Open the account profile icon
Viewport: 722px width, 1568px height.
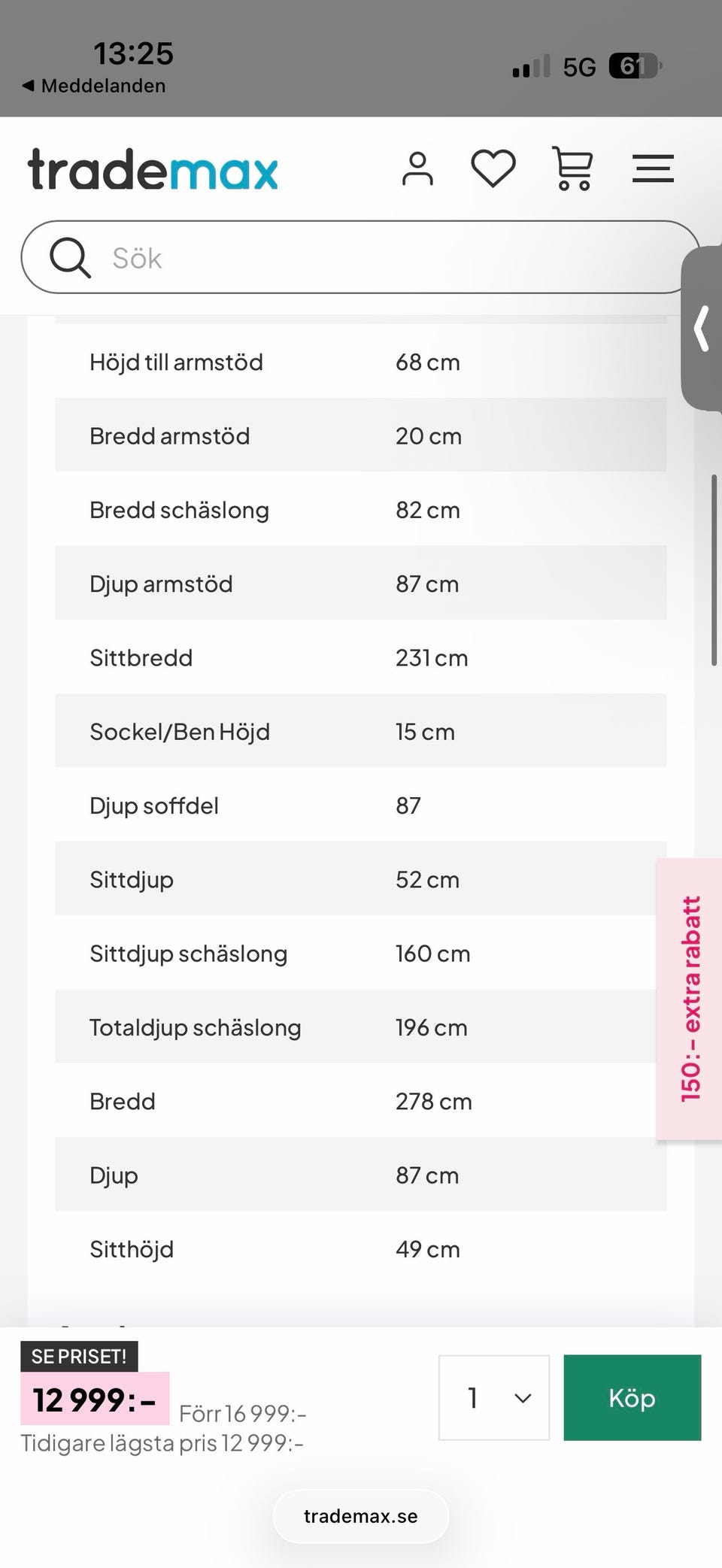417,168
